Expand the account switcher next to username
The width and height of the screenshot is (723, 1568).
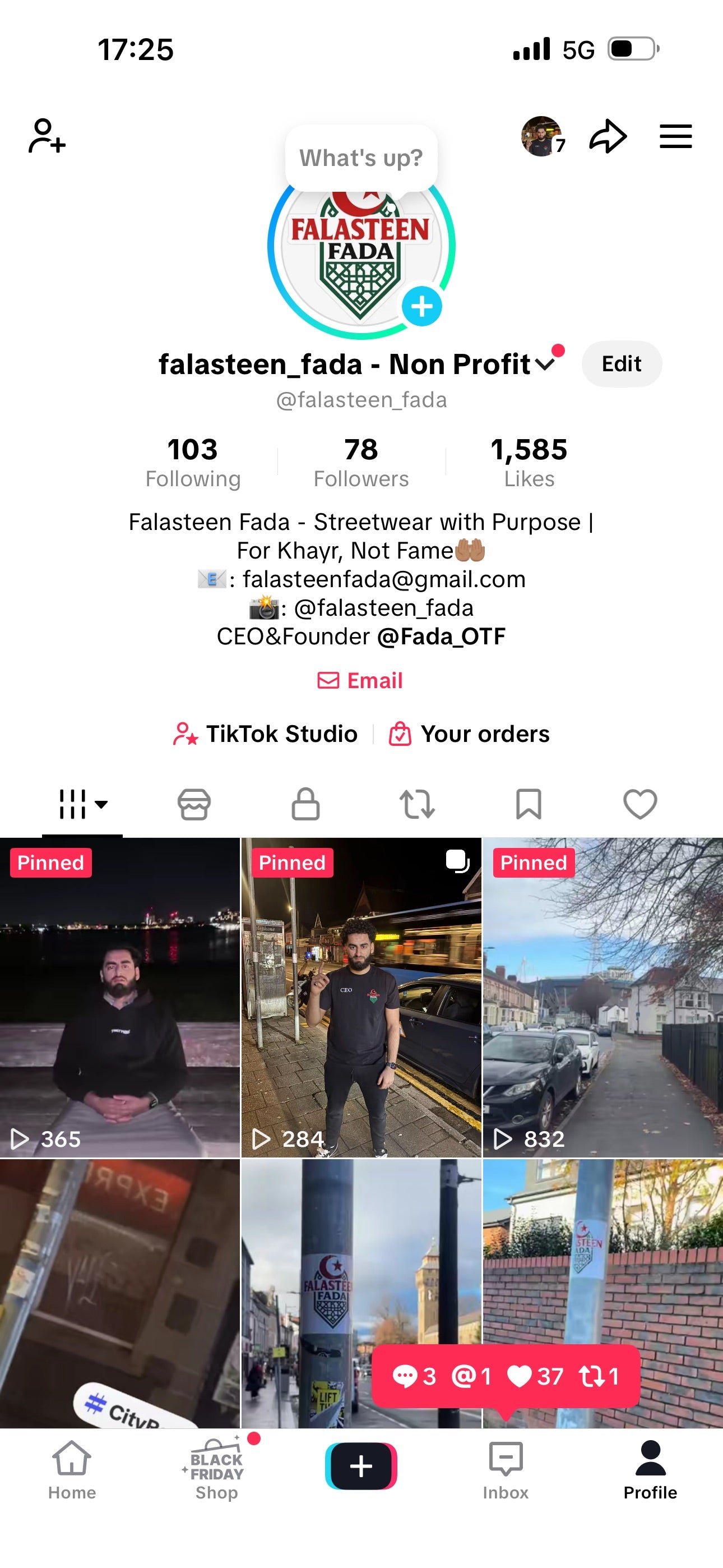pyautogui.click(x=545, y=364)
